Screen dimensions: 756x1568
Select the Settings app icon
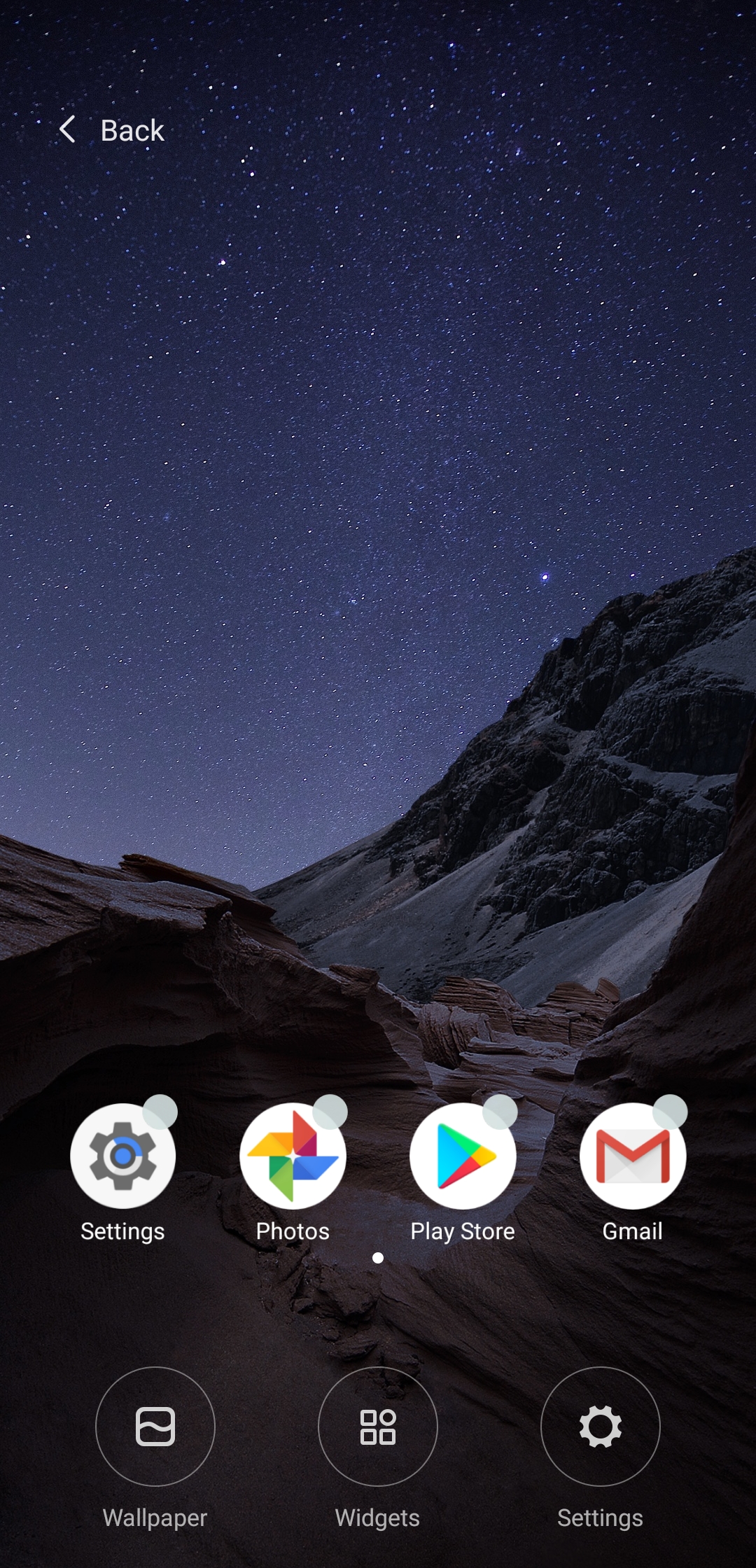[123, 1156]
